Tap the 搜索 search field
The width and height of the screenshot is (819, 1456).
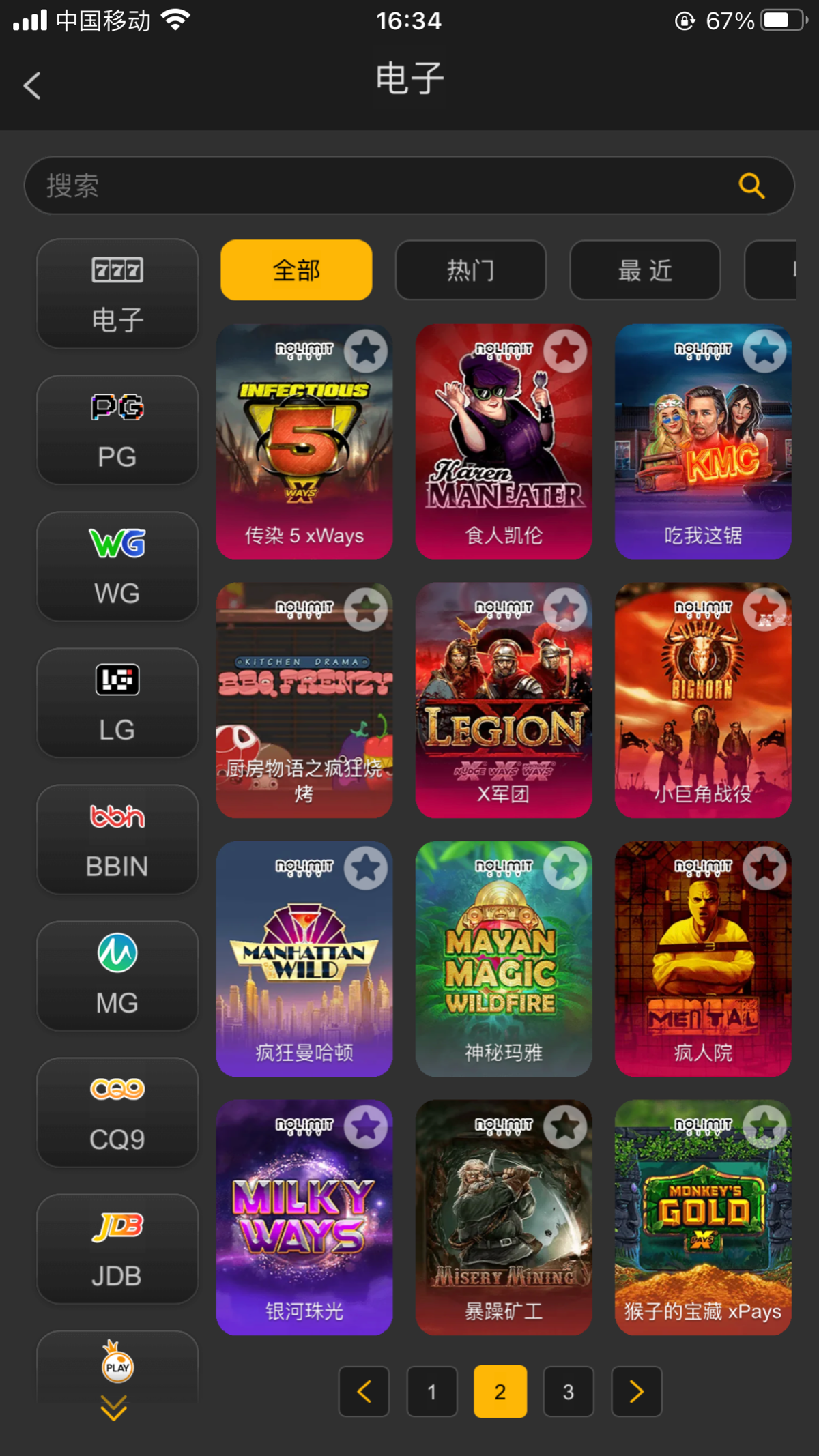pos(382,186)
